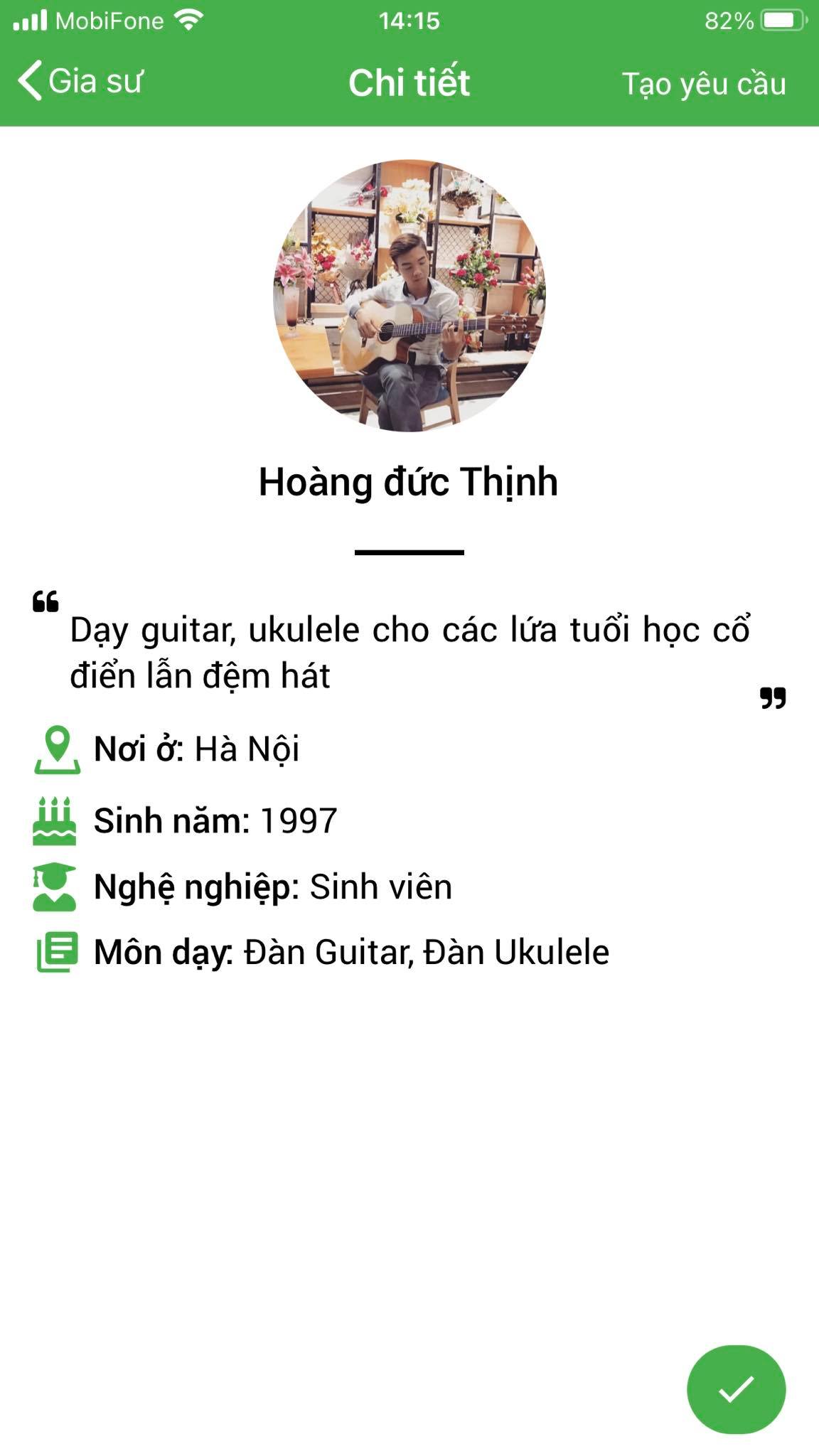Screen dimensions: 819x1456
Task: Tap the green checkmark floating button
Action: [x=736, y=1389]
